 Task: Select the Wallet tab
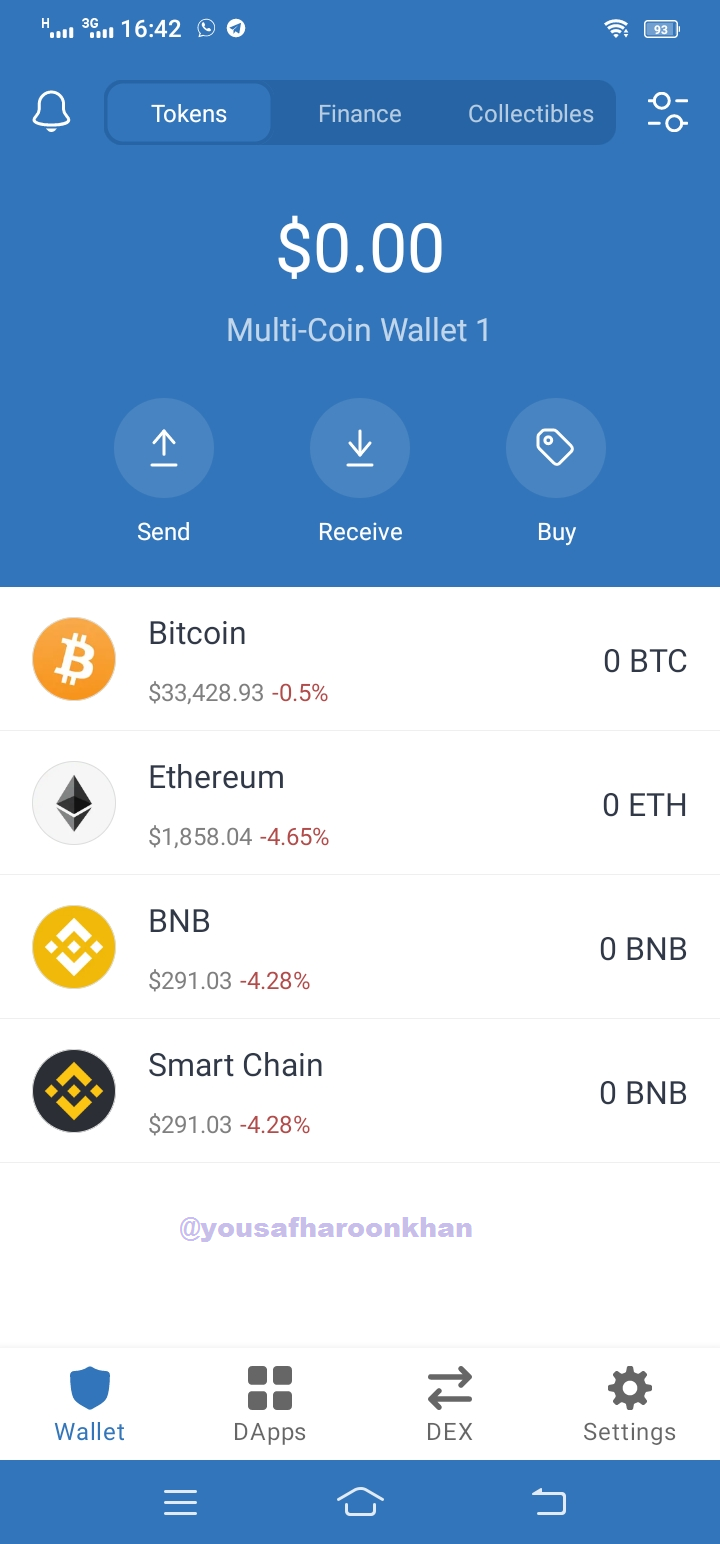[90, 1404]
